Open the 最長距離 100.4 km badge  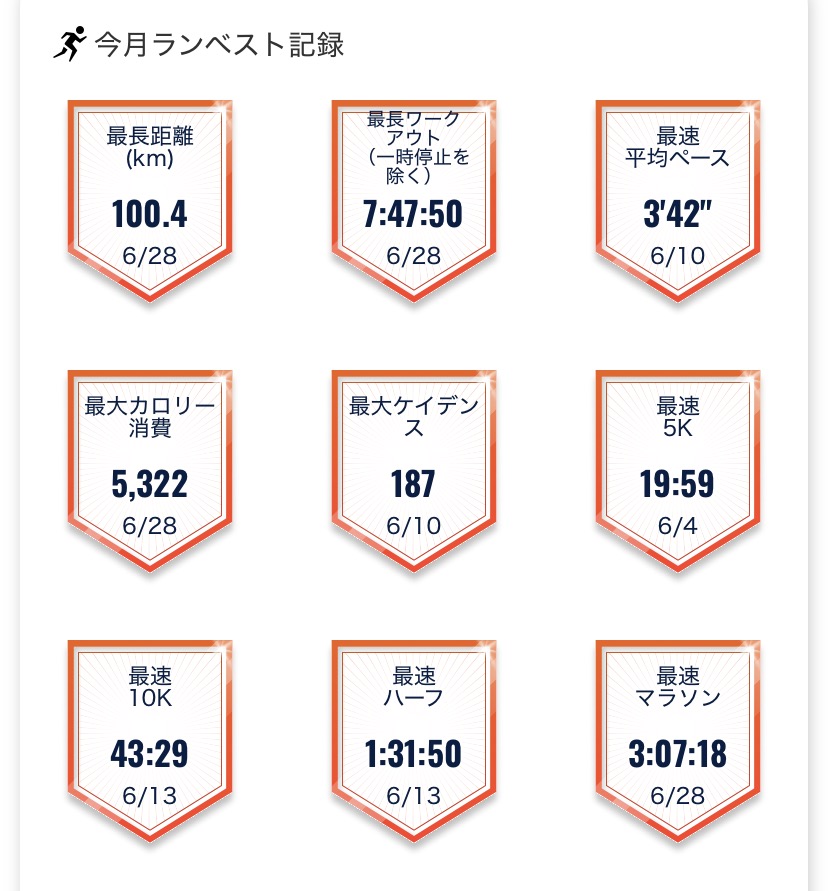coord(149,201)
